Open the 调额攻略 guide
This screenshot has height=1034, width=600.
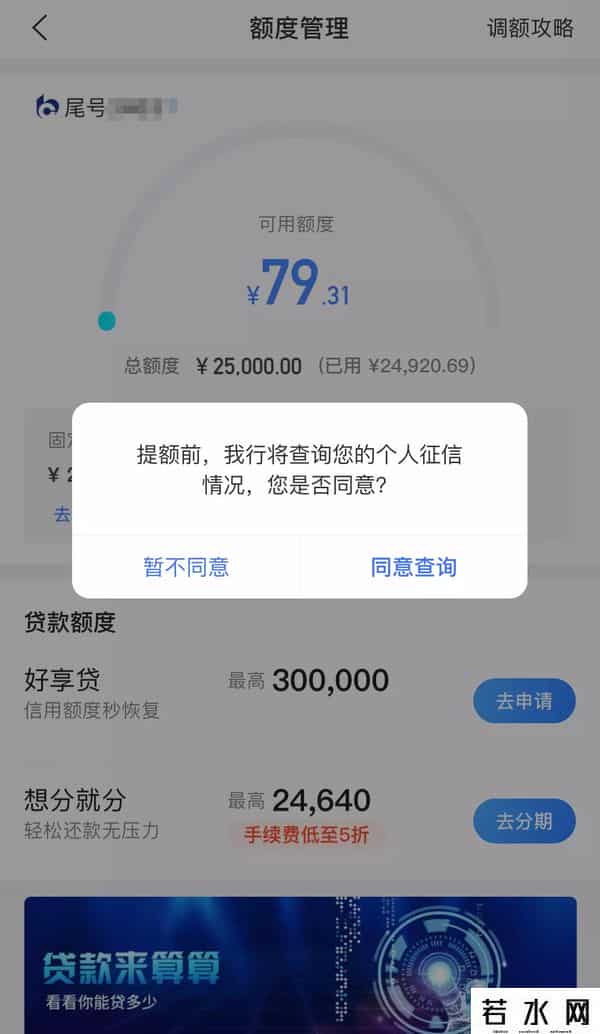(530, 28)
